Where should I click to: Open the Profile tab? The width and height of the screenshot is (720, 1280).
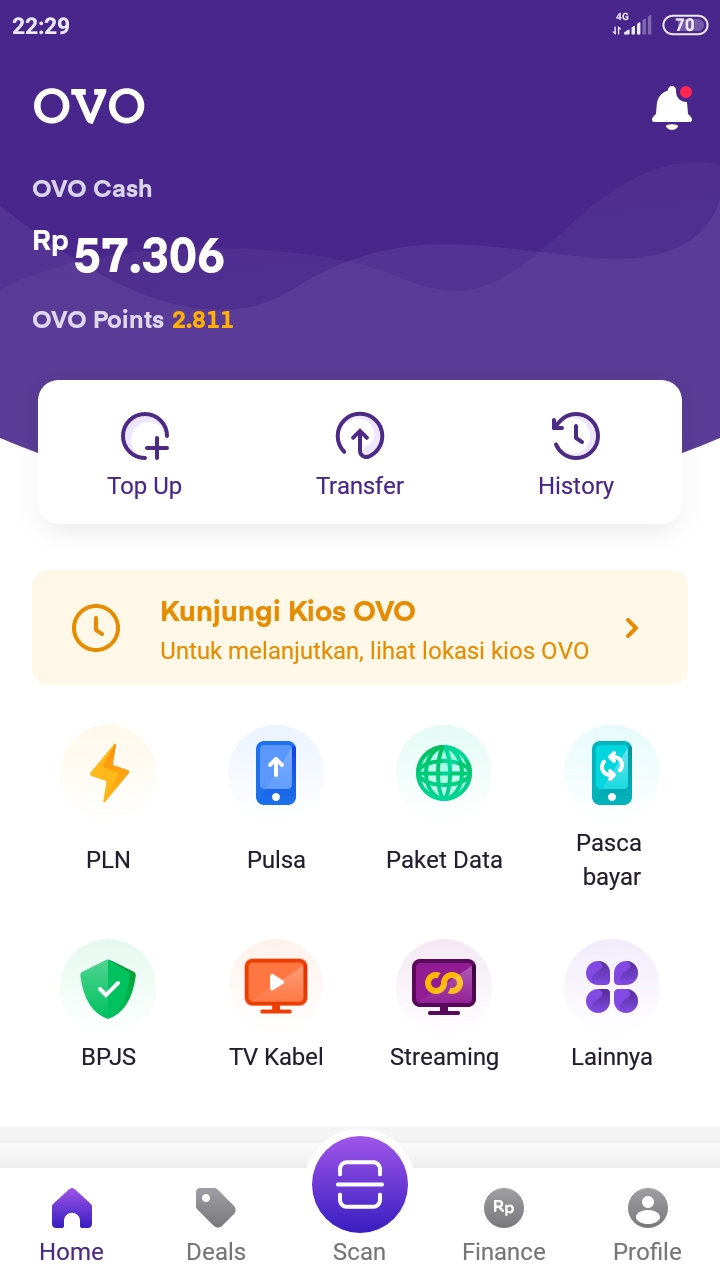coord(647,1222)
